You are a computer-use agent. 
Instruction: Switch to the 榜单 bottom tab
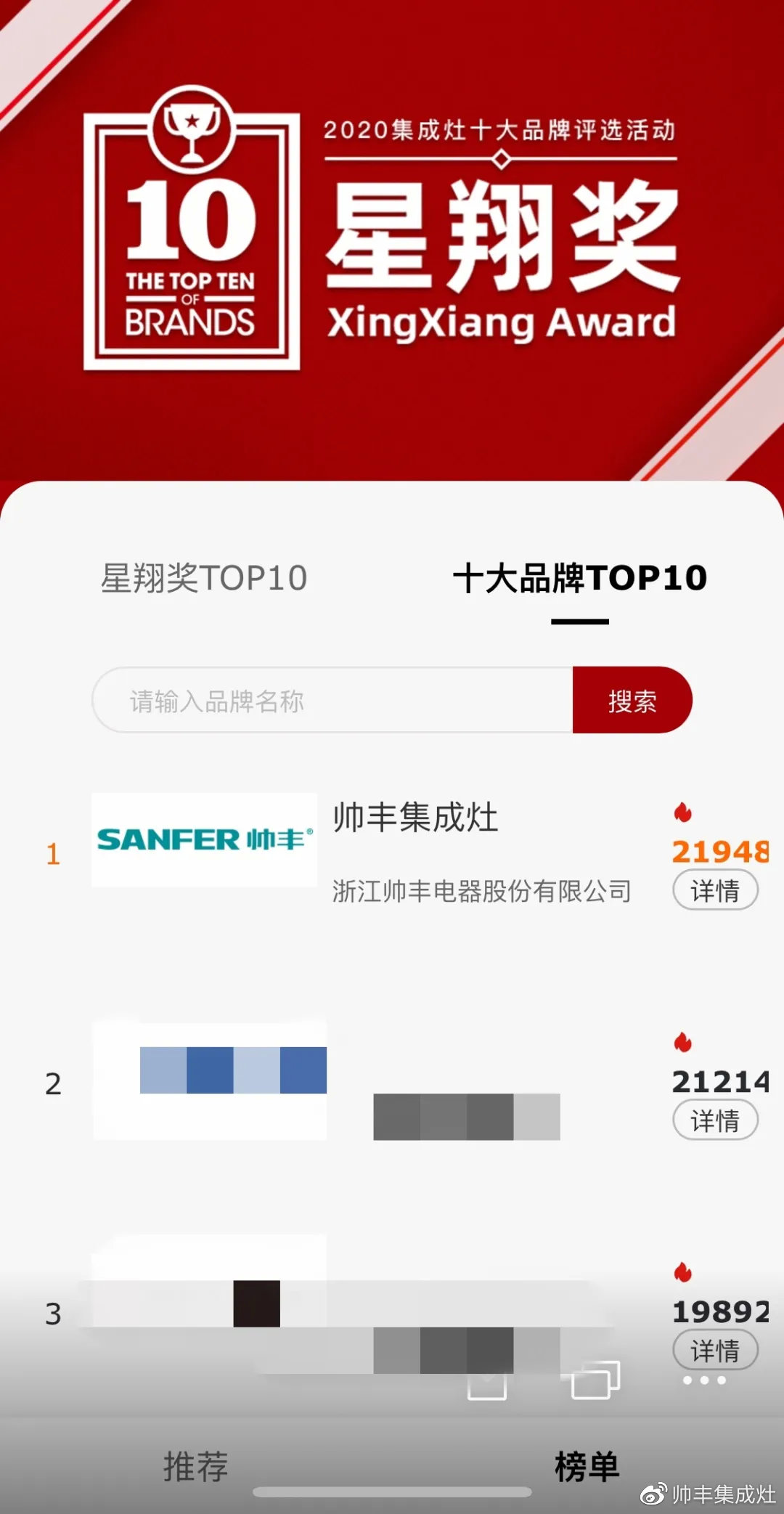pos(587,1466)
